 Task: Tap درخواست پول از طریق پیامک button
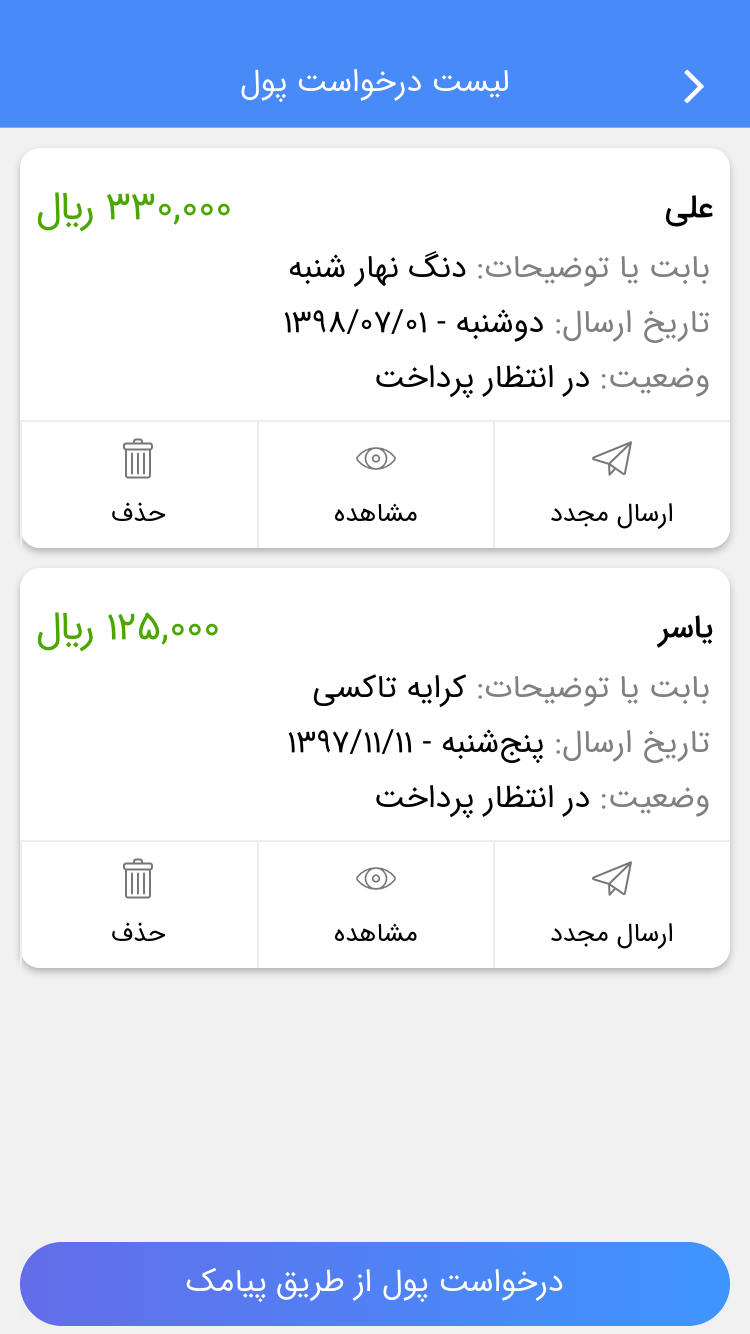click(375, 1283)
